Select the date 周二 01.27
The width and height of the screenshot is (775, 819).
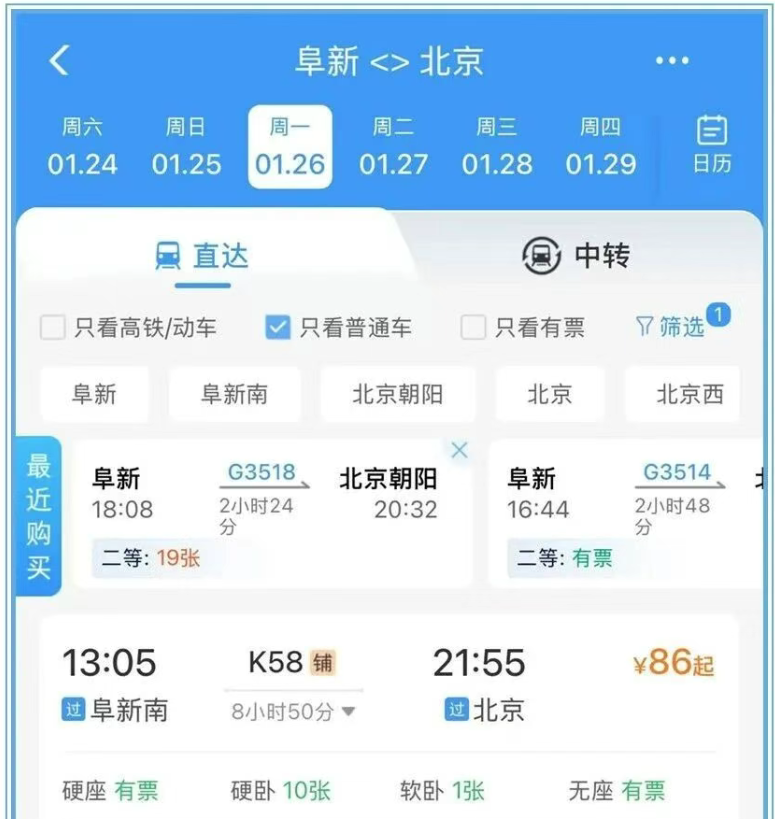click(x=393, y=148)
